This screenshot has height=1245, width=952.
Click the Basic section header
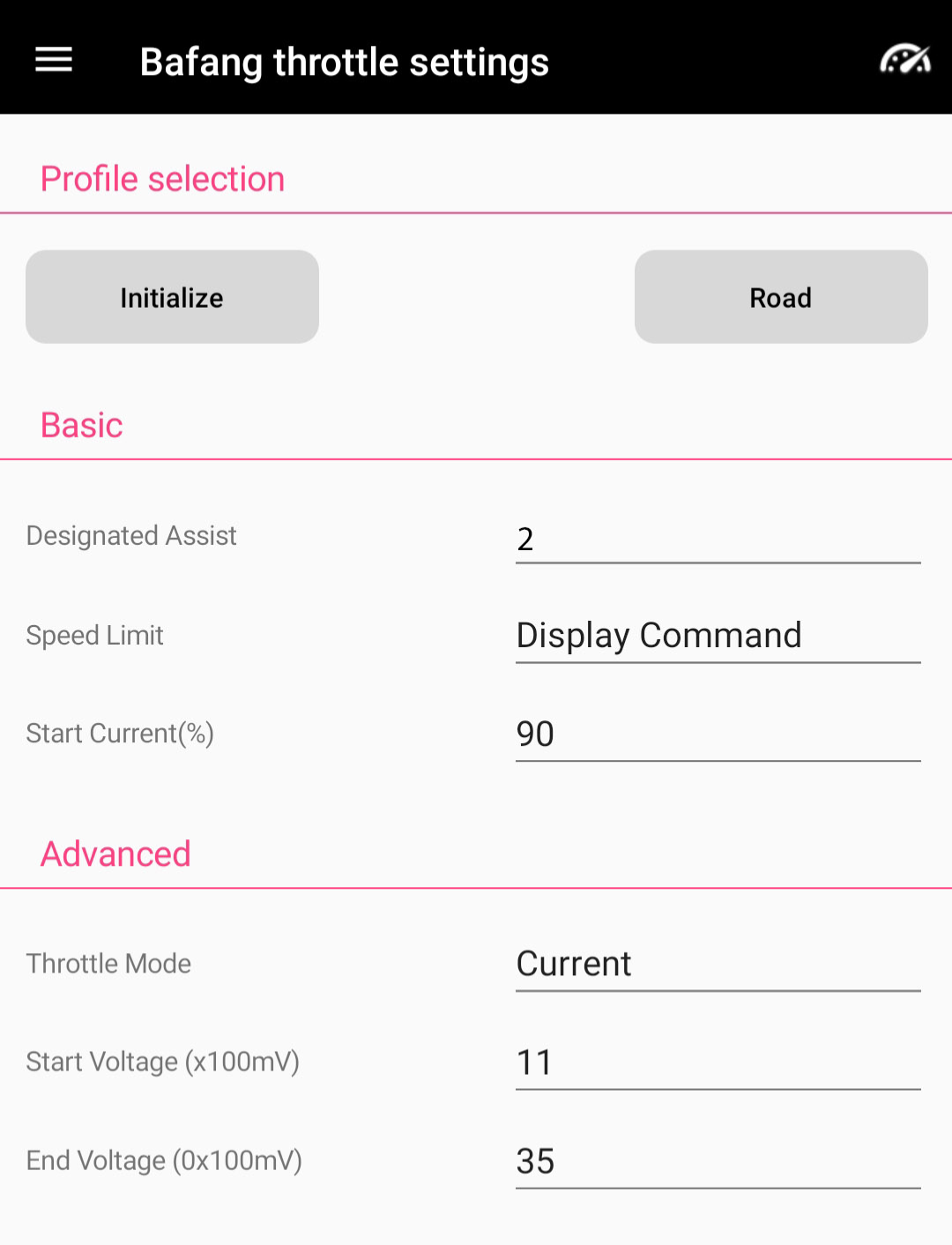pyautogui.click(x=82, y=425)
